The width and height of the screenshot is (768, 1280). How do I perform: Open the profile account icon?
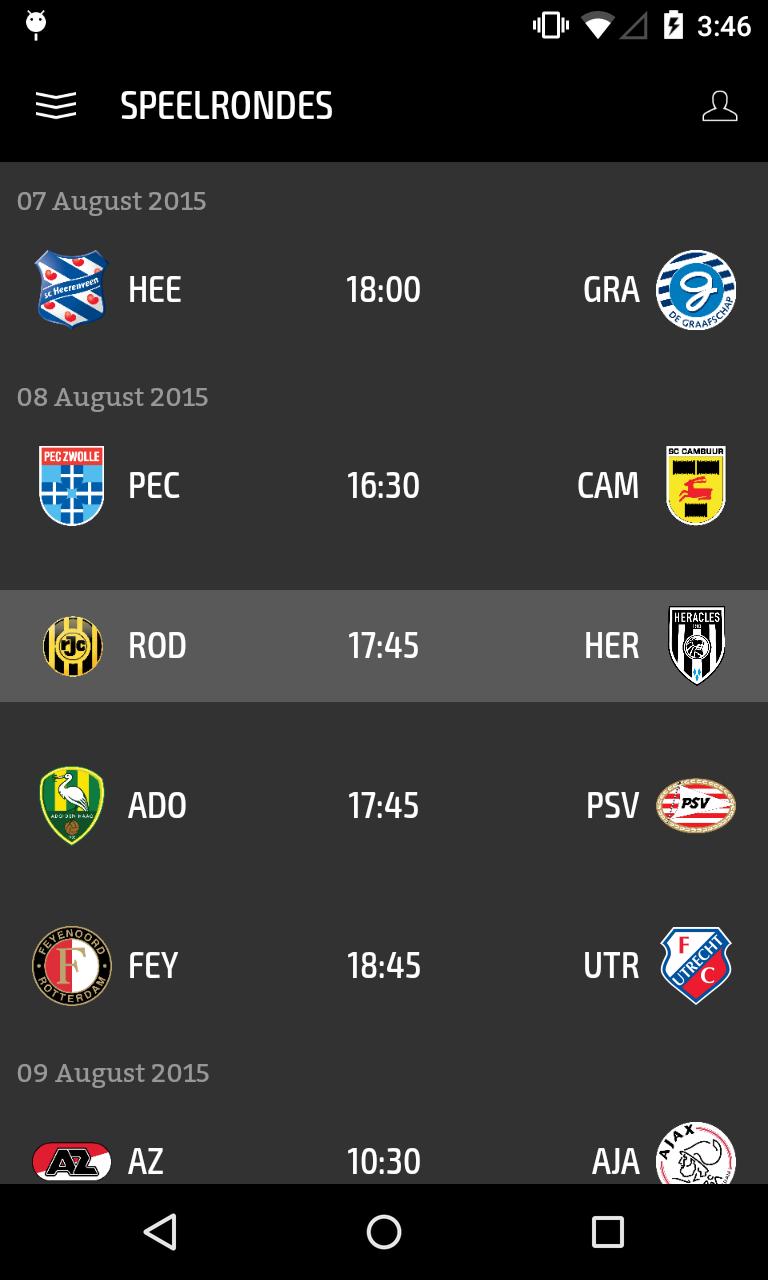[719, 104]
